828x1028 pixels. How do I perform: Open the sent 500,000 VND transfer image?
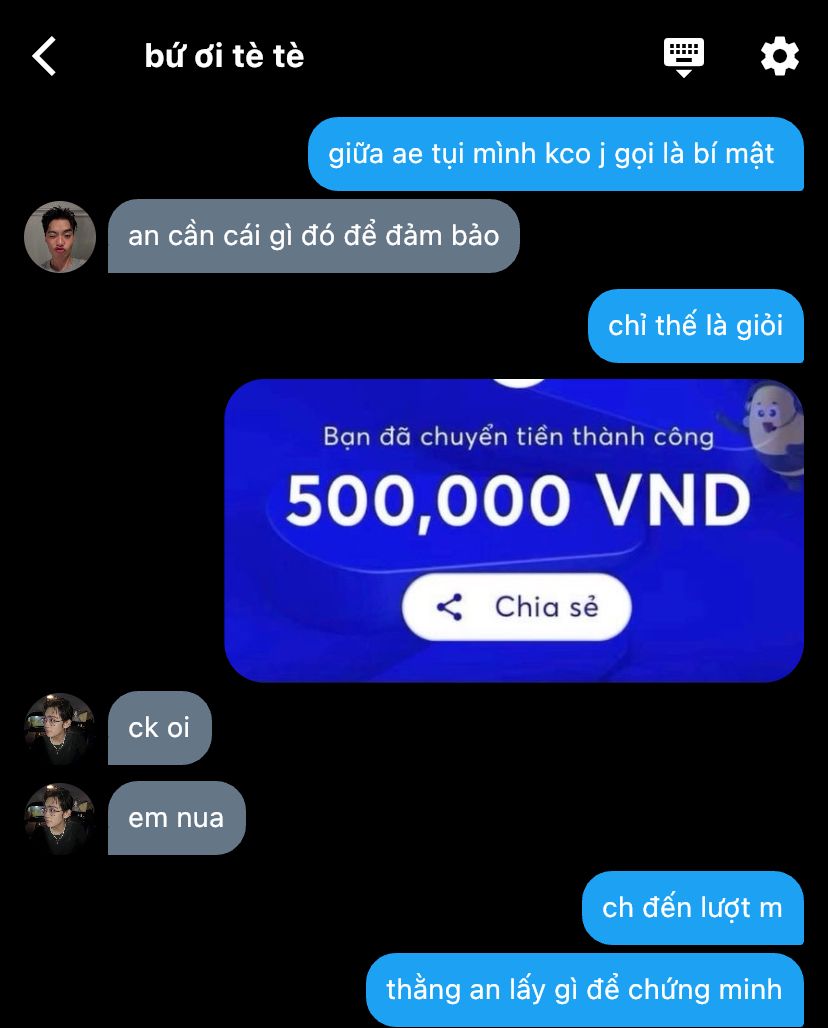click(514, 530)
